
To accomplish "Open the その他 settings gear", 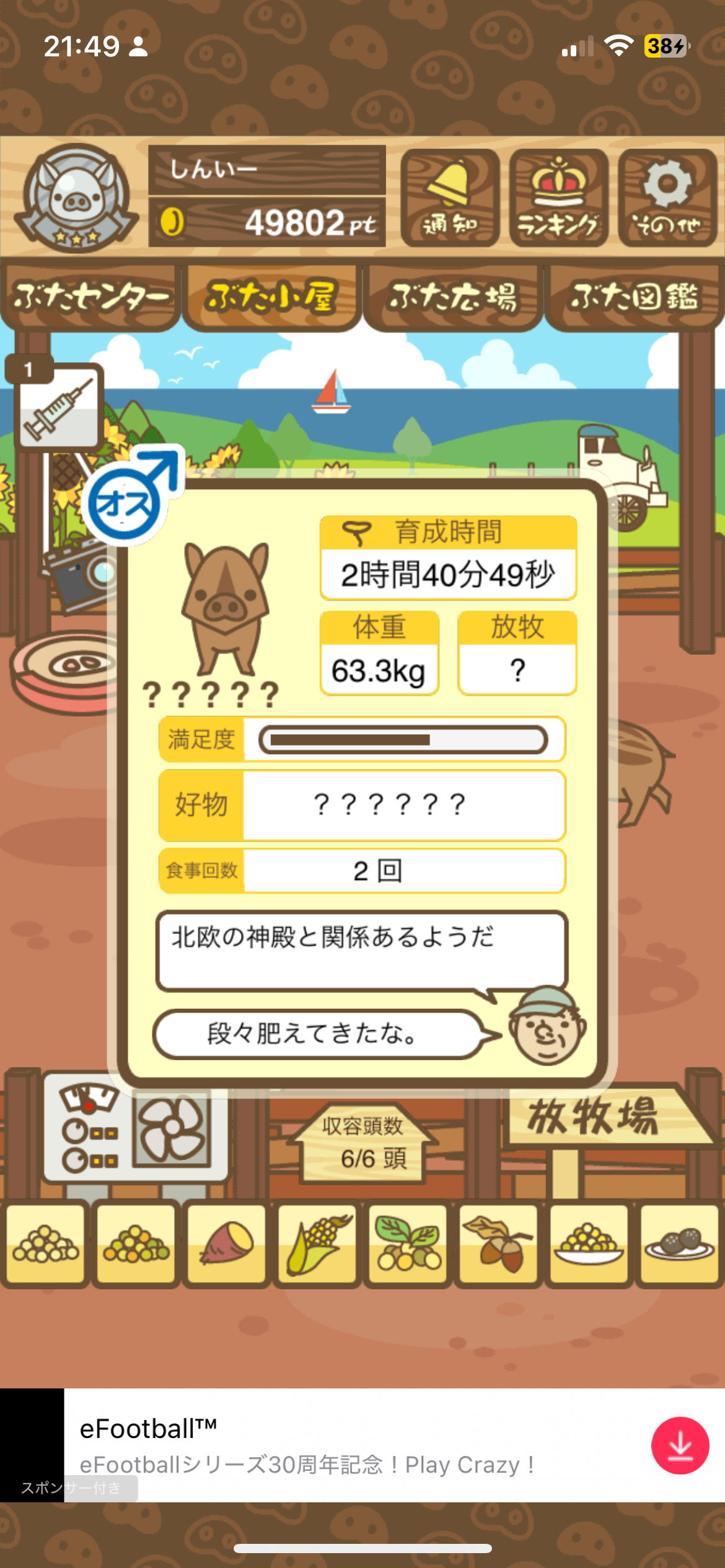I will (667, 198).
